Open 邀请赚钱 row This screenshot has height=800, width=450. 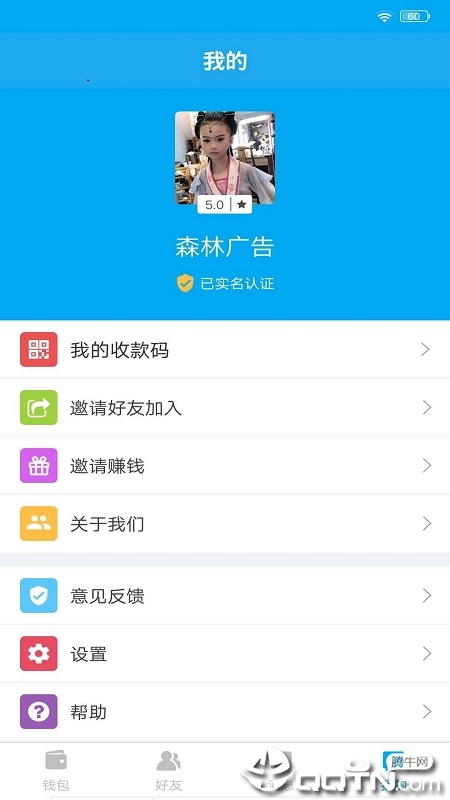[225, 466]
